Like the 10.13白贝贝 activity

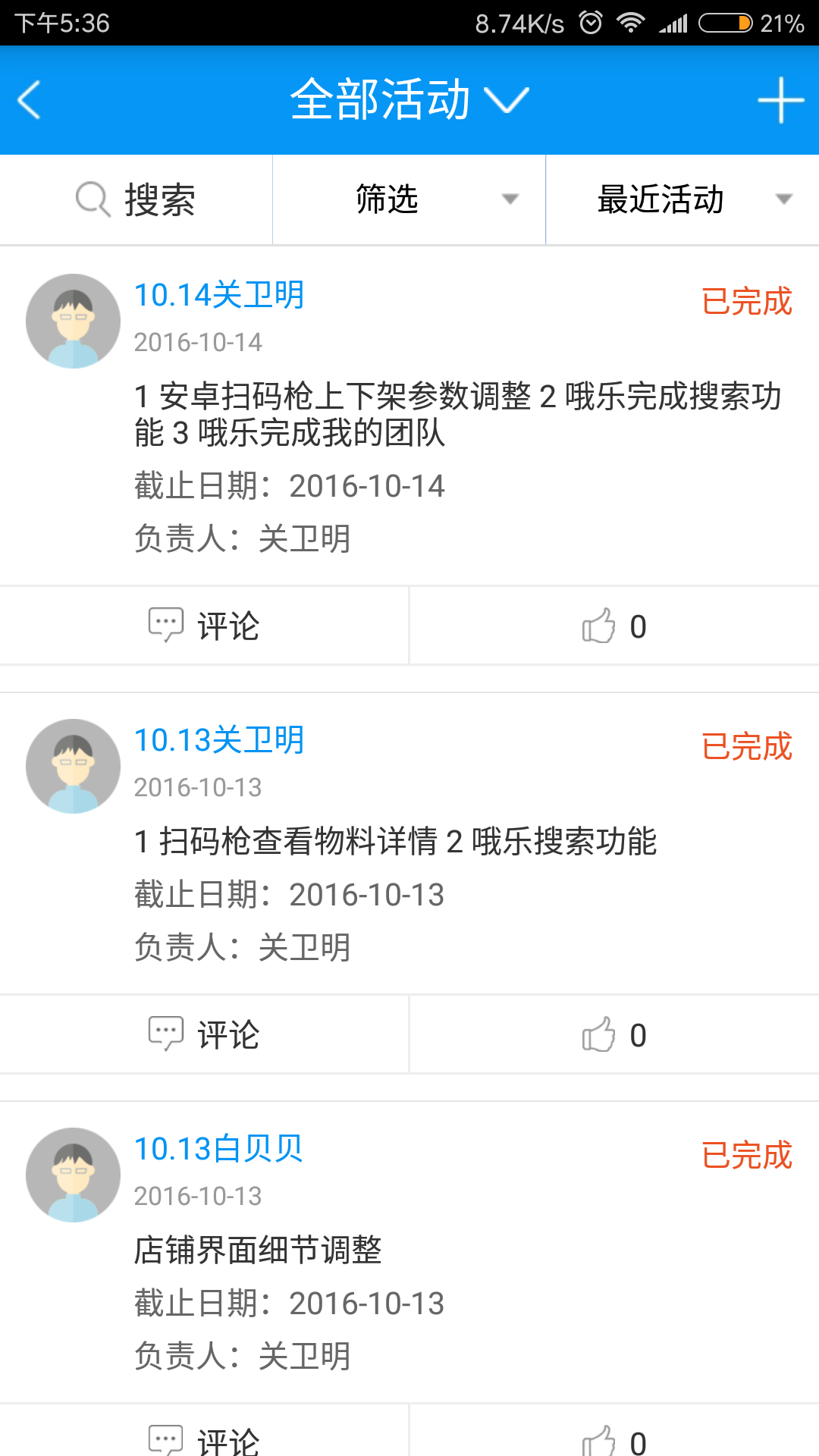(613, 1439)
